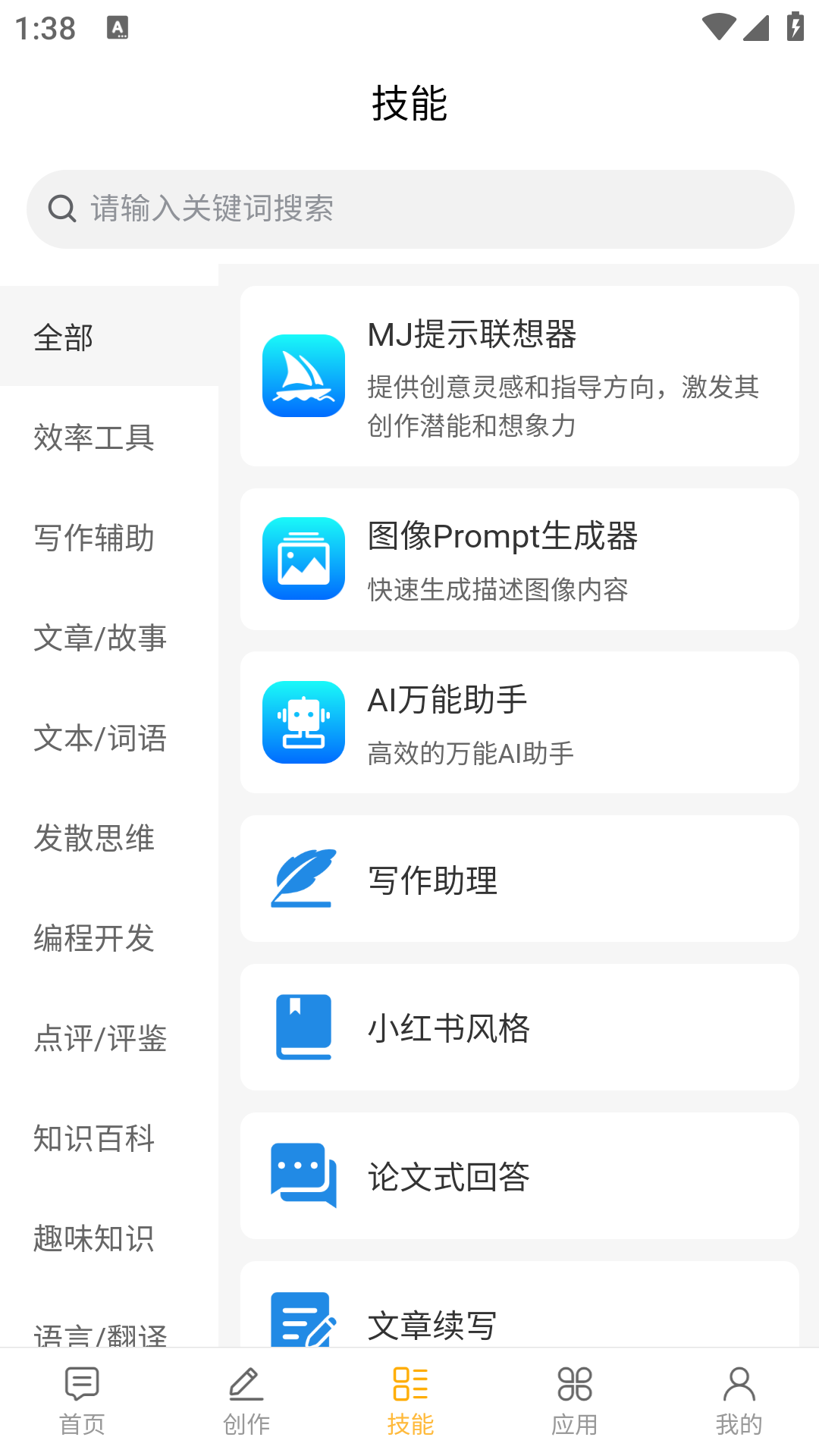
Task: Select the 小红书风格 skill
Action: pyautogui.click(x=519, y=1027)
